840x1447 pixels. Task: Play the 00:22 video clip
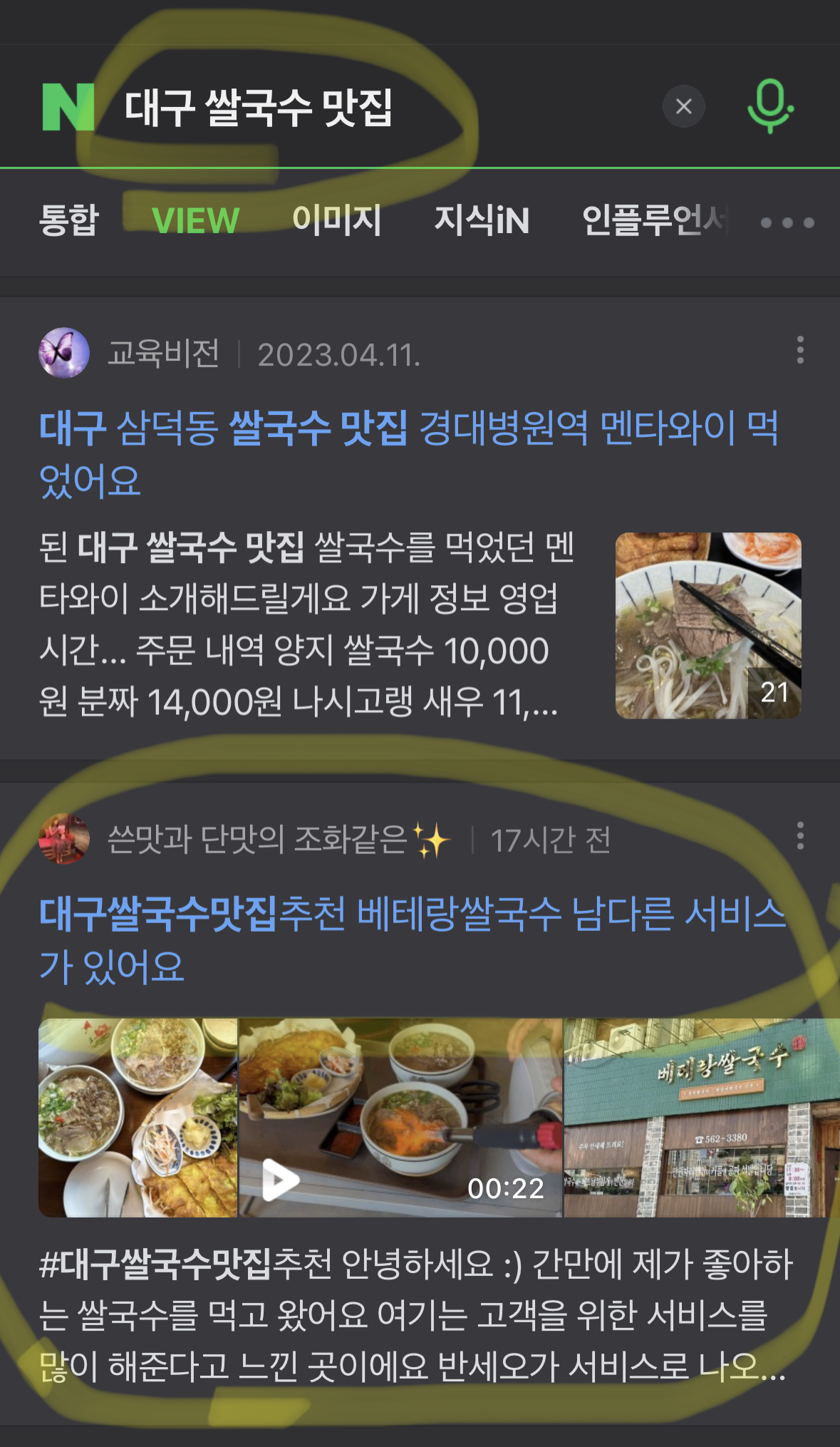(400, 1118)
